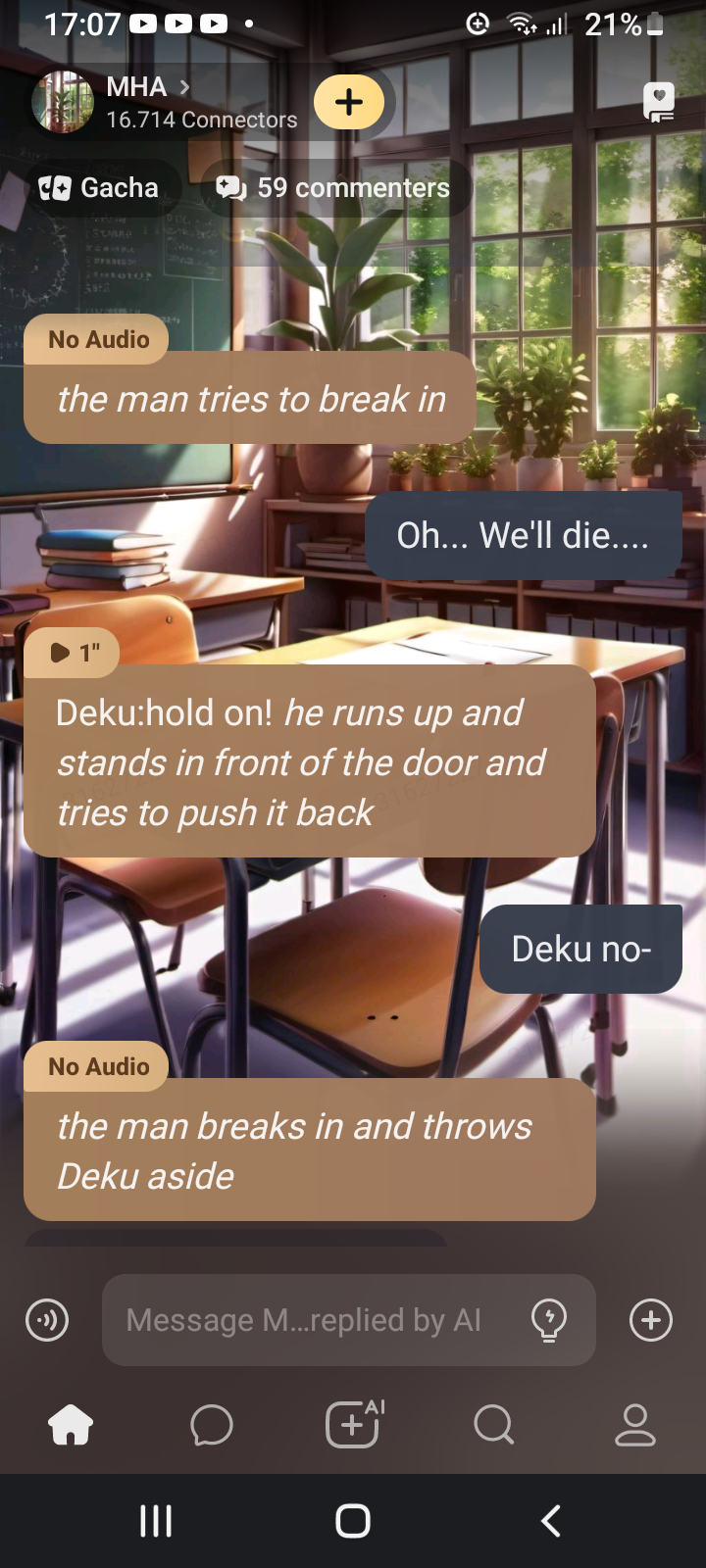Show recent apps from the navigation bar
Screen dimensions: 706x1568
click(x=156, y=1521)
